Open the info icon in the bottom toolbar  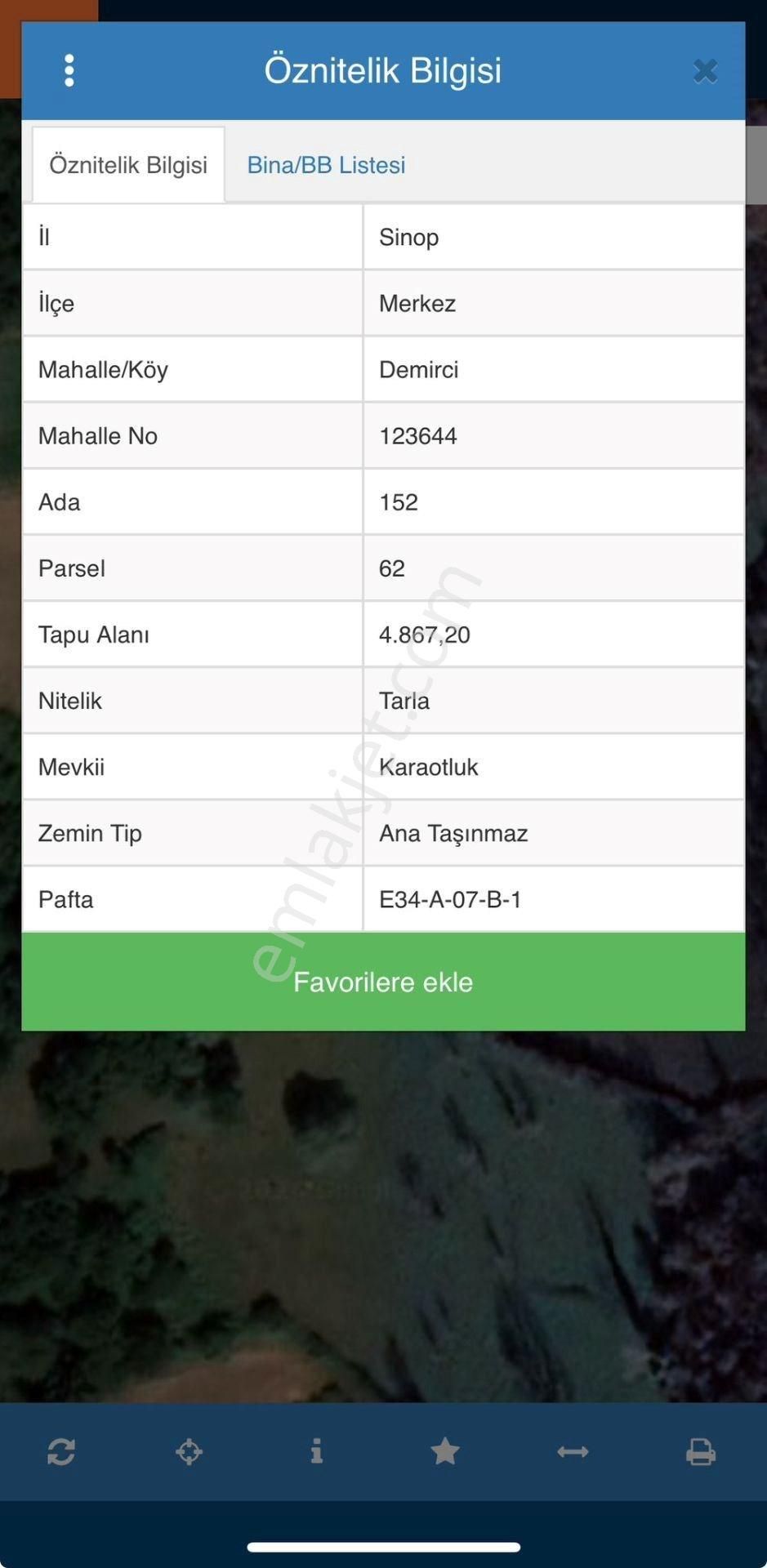point(317,1451)
